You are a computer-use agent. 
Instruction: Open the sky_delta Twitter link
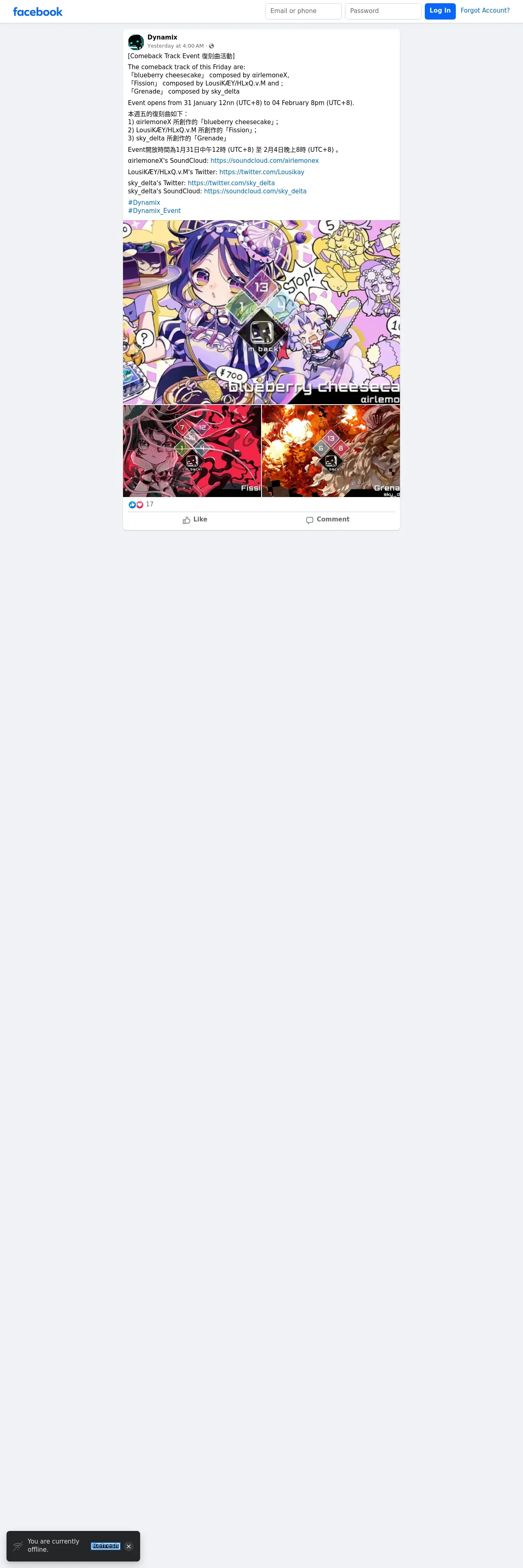231,183
